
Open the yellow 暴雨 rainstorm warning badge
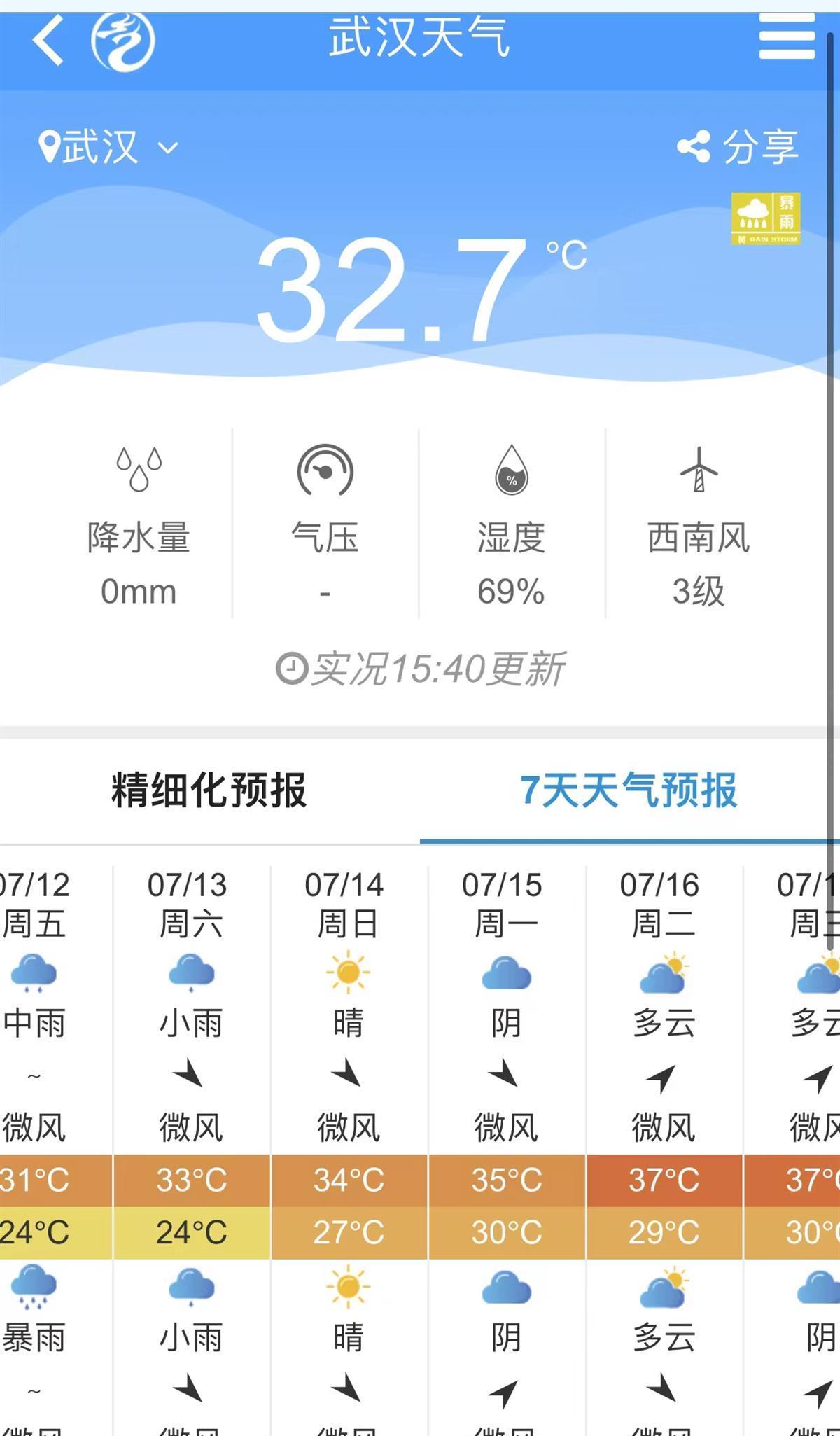pyautogui.click(x=766, y=218)
